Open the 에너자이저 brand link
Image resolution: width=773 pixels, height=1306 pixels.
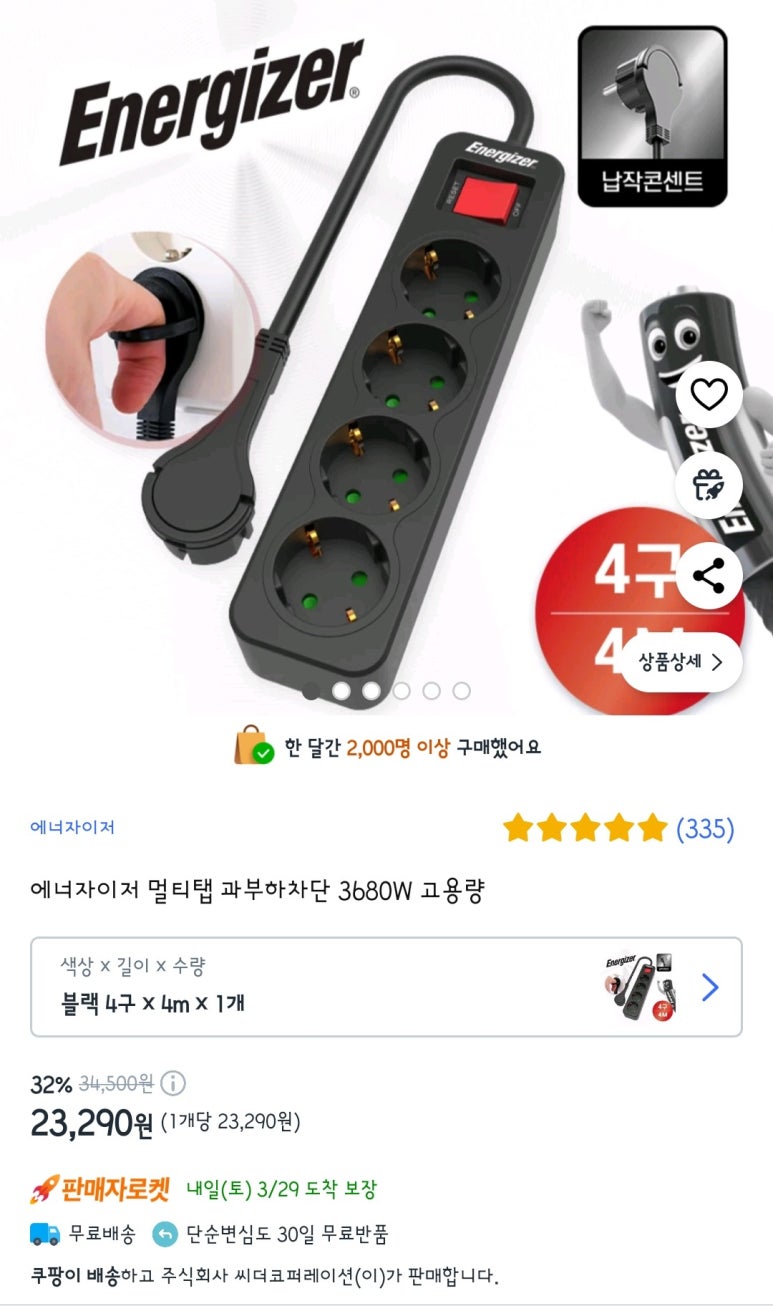click(x=72, y=827)
